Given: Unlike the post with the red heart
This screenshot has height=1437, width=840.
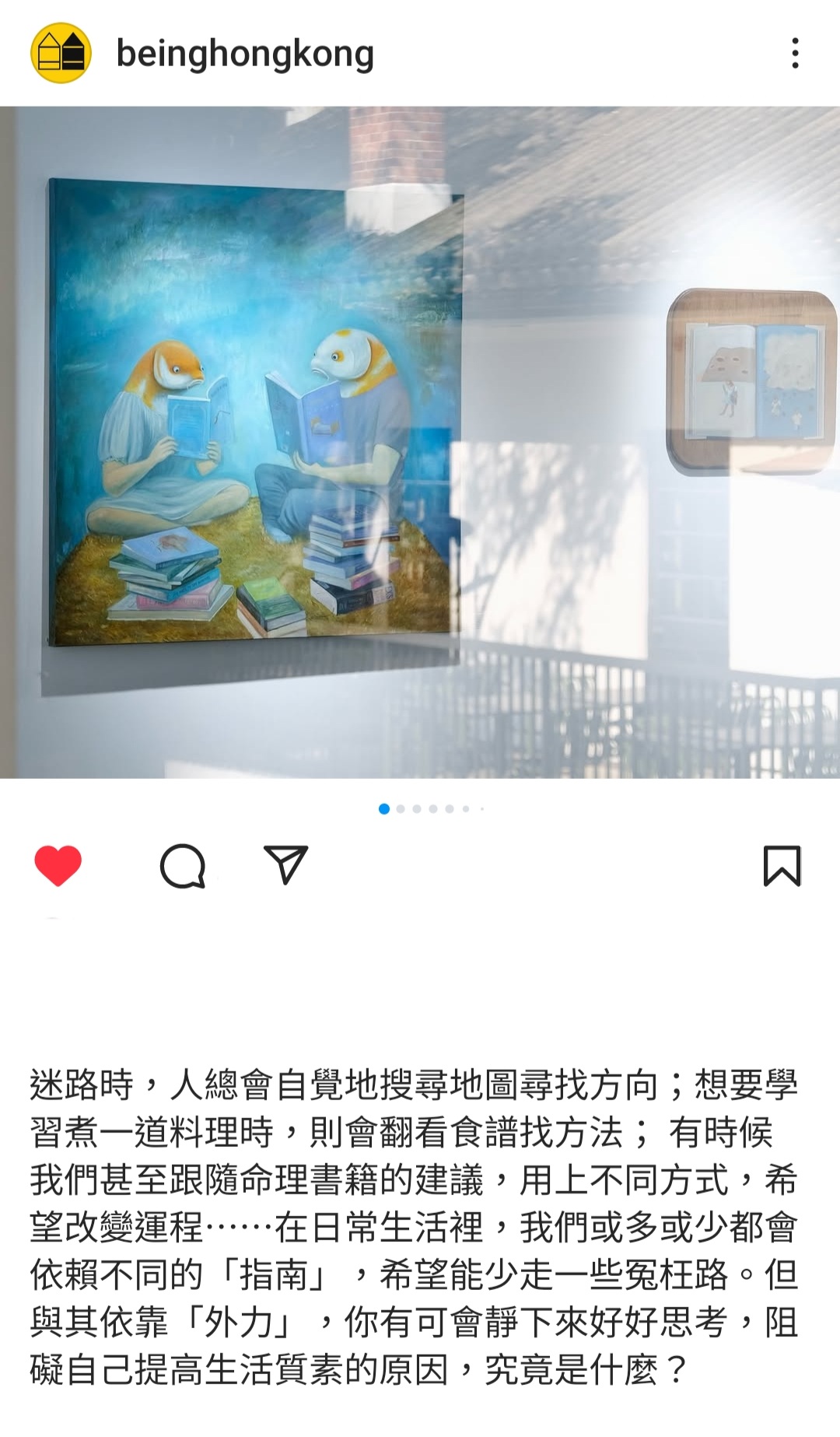Looking at the screenshot, I should tap(58, 865).
